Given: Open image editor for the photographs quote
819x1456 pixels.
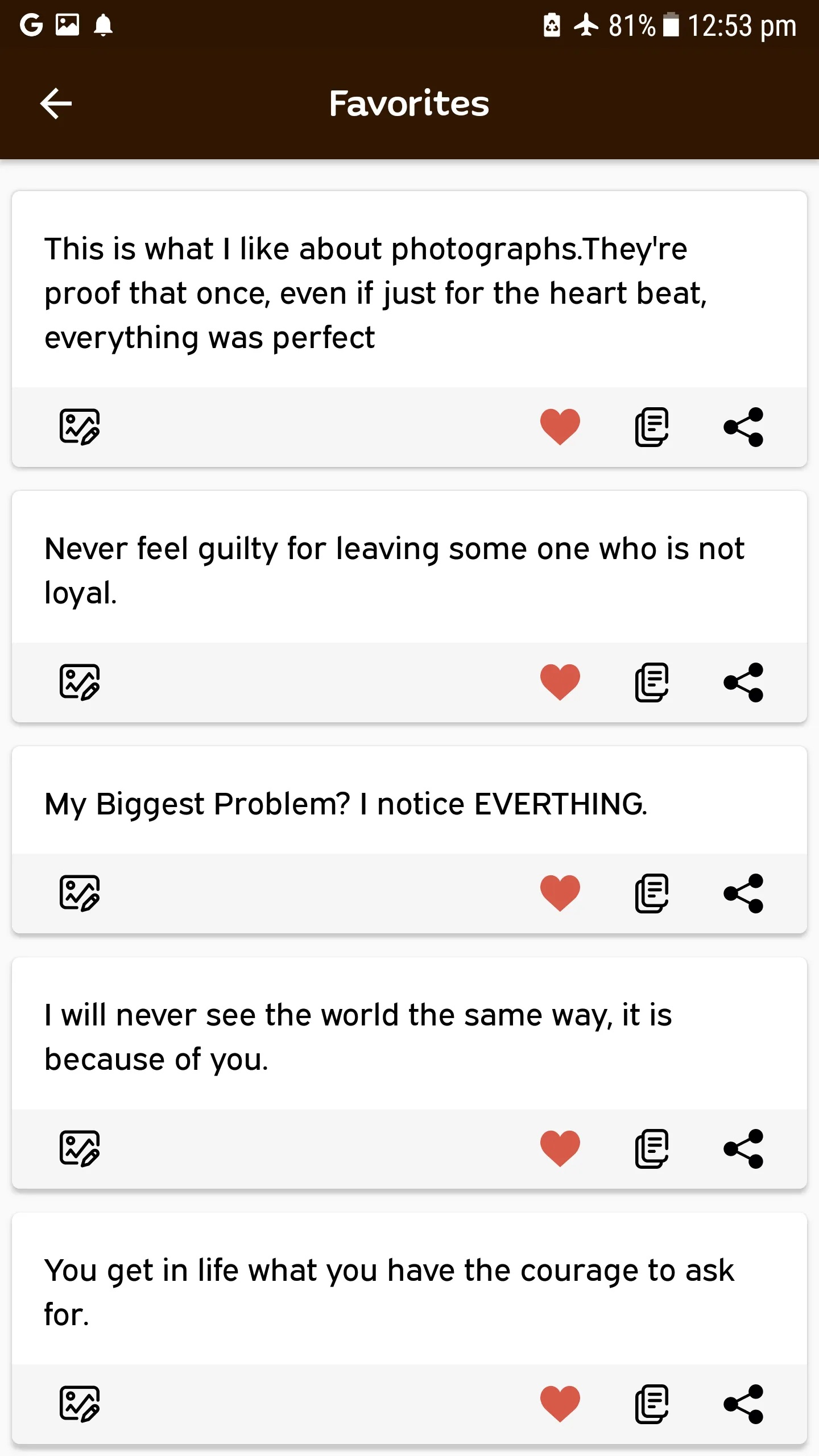Looking at the screenshot, I should point(80,427).
